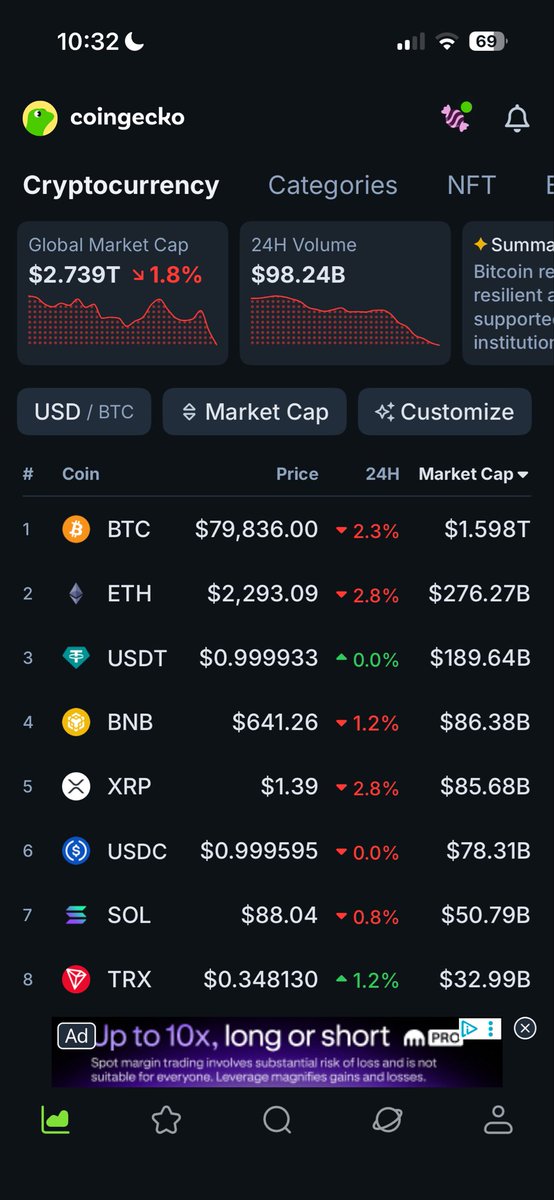
Task: Open the search tab in bottom navigation
Action: [x=277, y=1120]
